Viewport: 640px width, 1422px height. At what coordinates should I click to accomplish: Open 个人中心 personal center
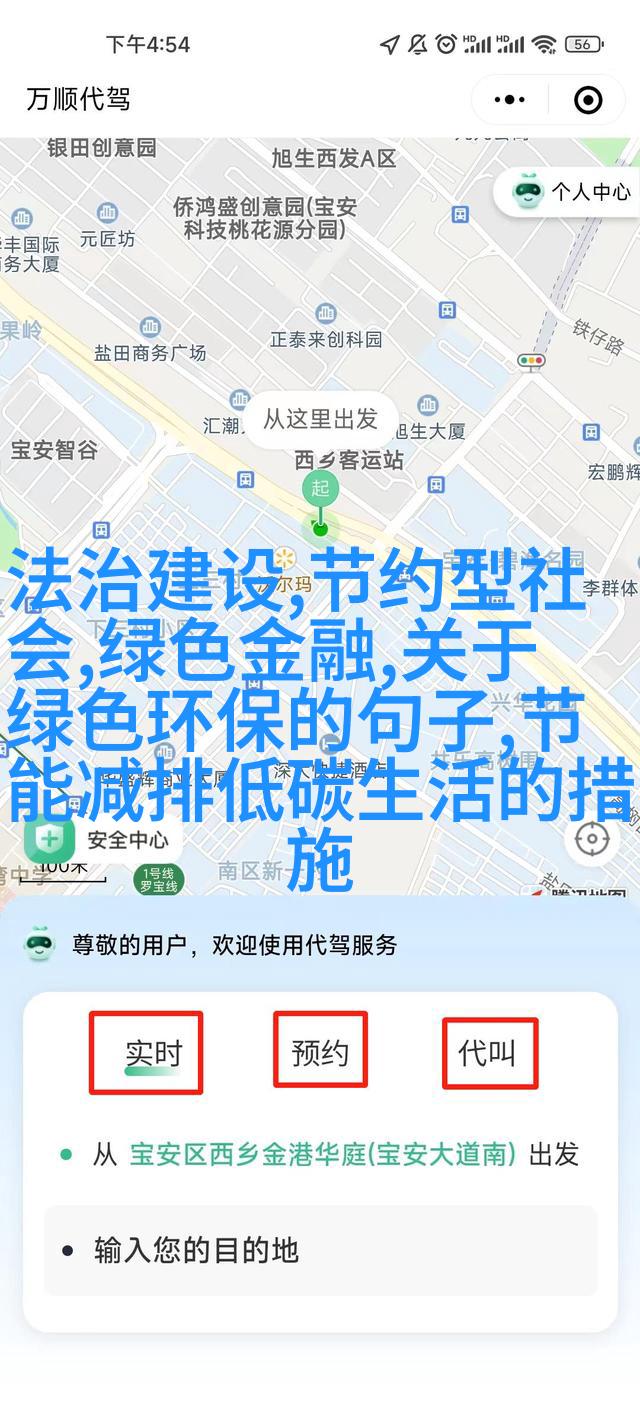[x=574, y=191]
